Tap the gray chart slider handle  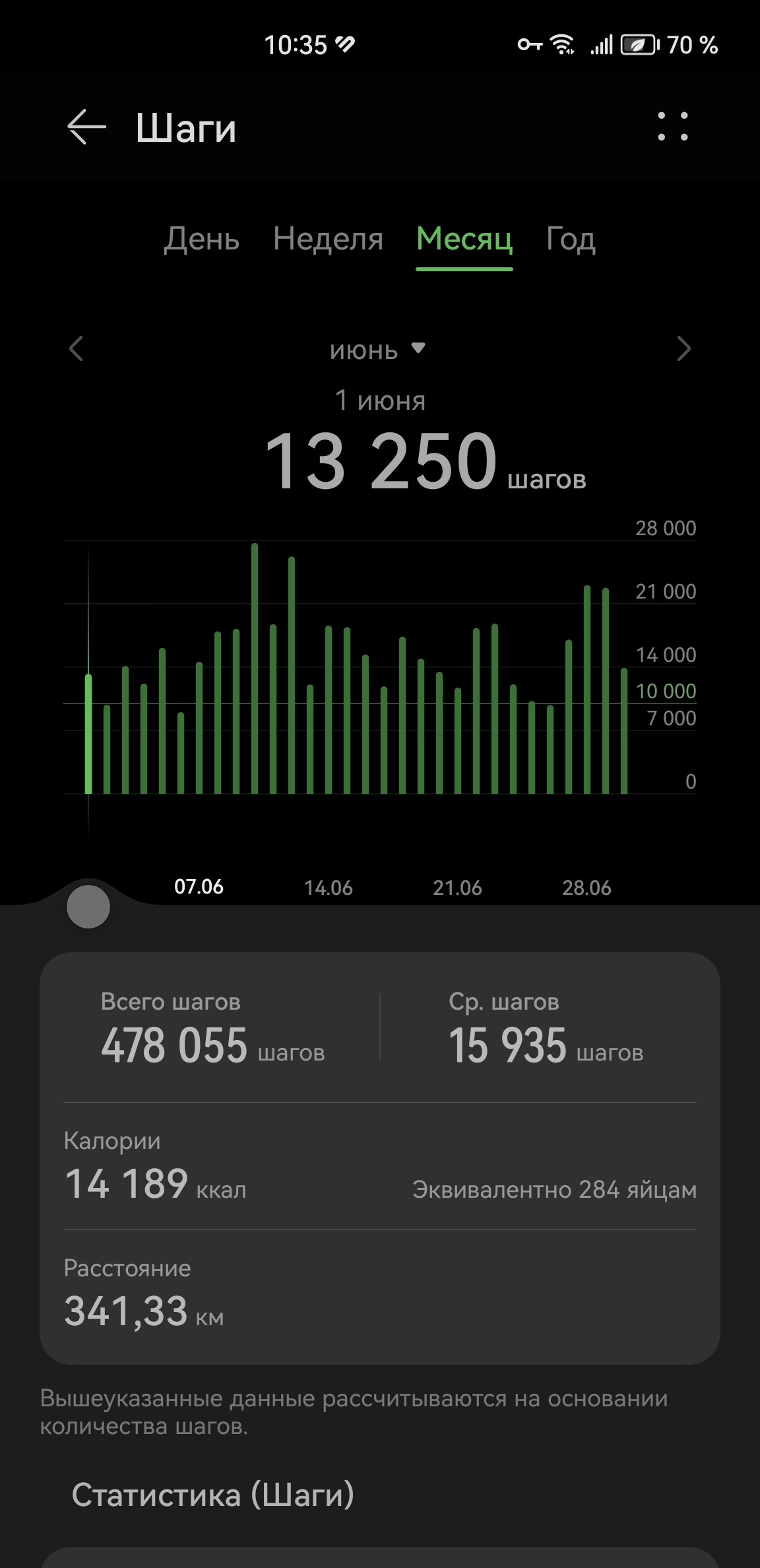(x=88, y=907)
